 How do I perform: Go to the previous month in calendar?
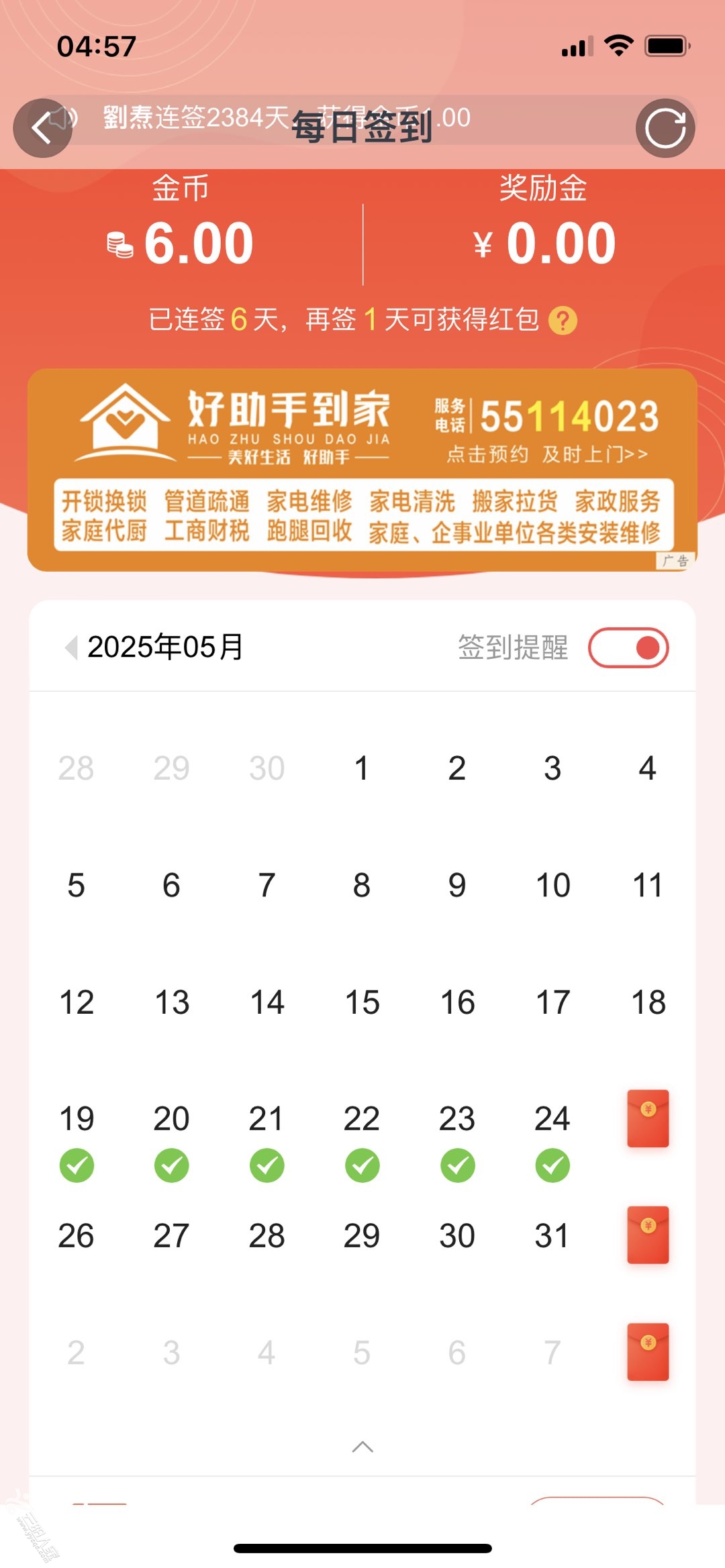click(70, 647)
